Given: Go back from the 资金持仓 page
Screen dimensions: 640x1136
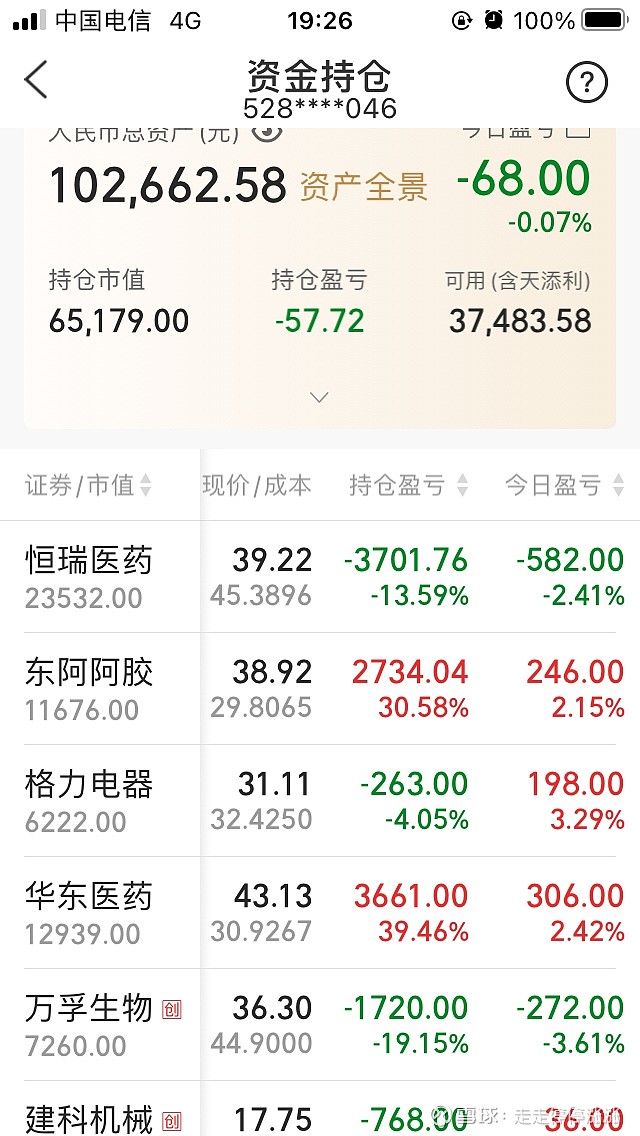Looking at the screenshot, I should click(x=36, y=80).
